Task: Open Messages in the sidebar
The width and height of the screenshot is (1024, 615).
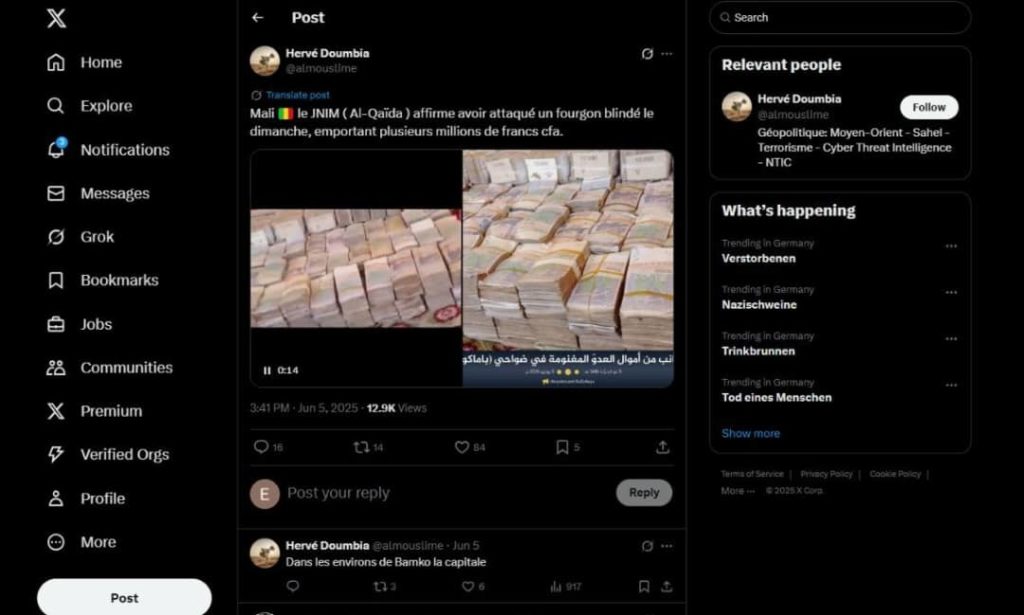Action: point(114,193)
